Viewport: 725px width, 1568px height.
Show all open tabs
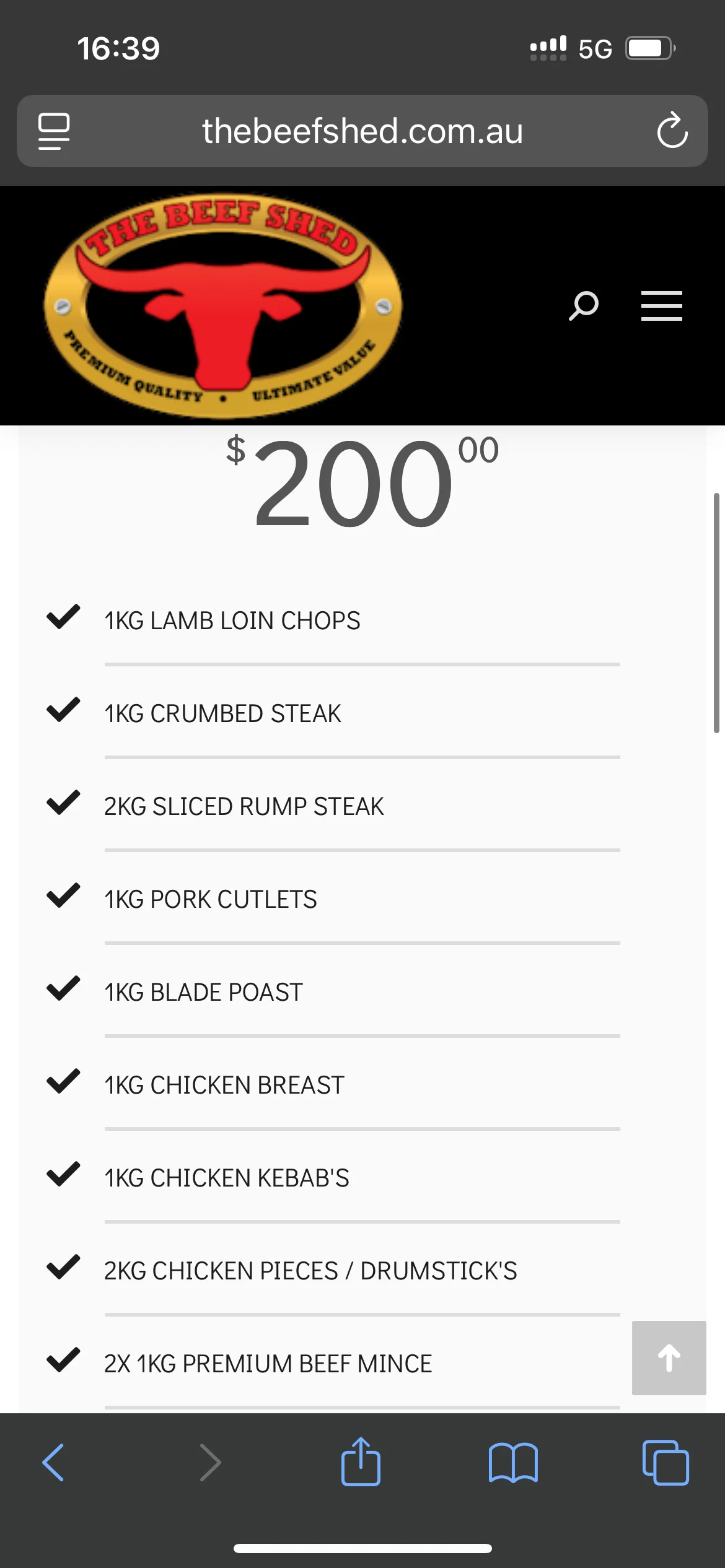[666, 1463]
